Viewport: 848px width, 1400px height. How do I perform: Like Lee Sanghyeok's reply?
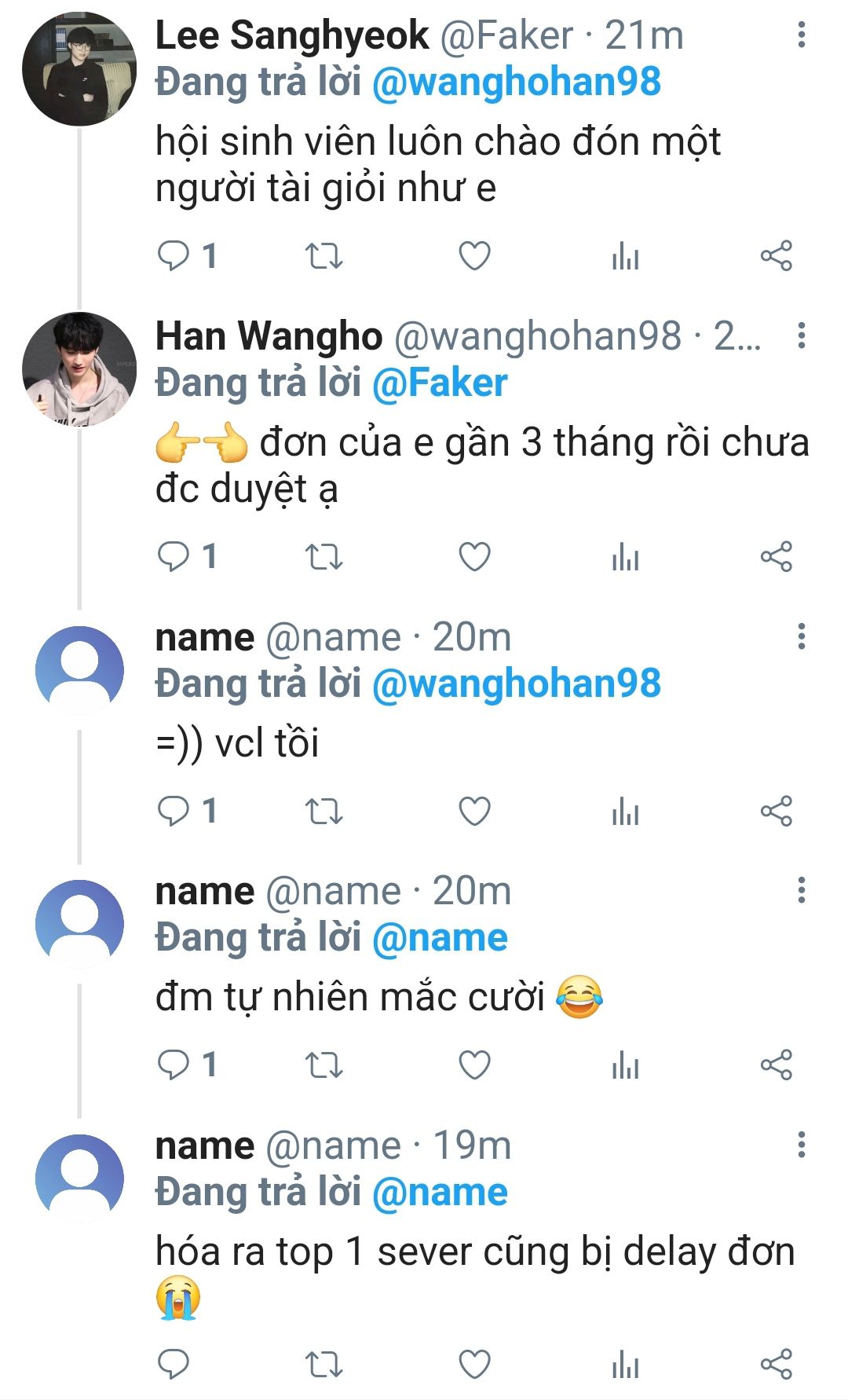474,255
